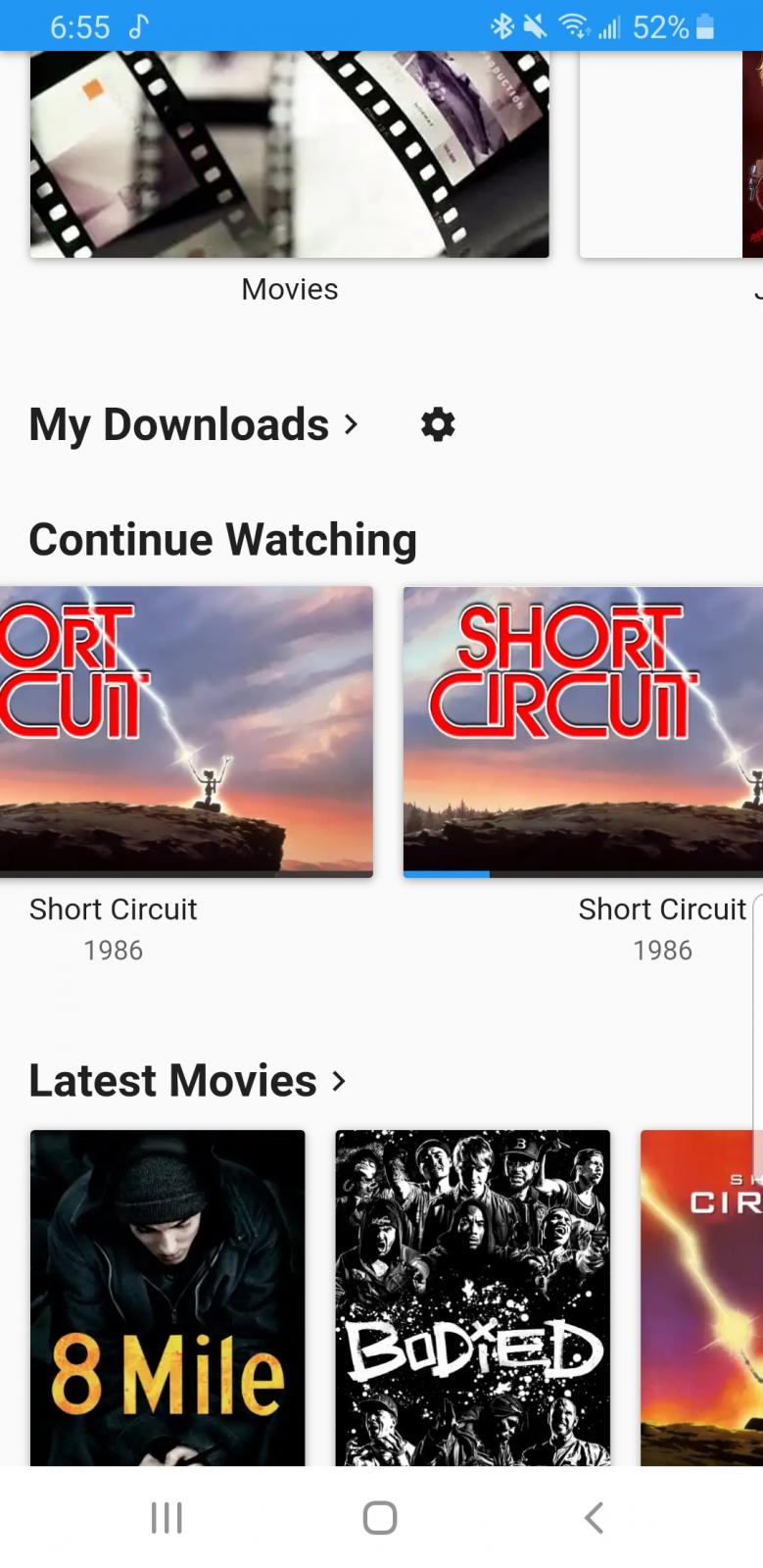The image size is (763, 1568).
Task: Open the 8 Mile movie poster
Action: click(x=167, y=1297)
